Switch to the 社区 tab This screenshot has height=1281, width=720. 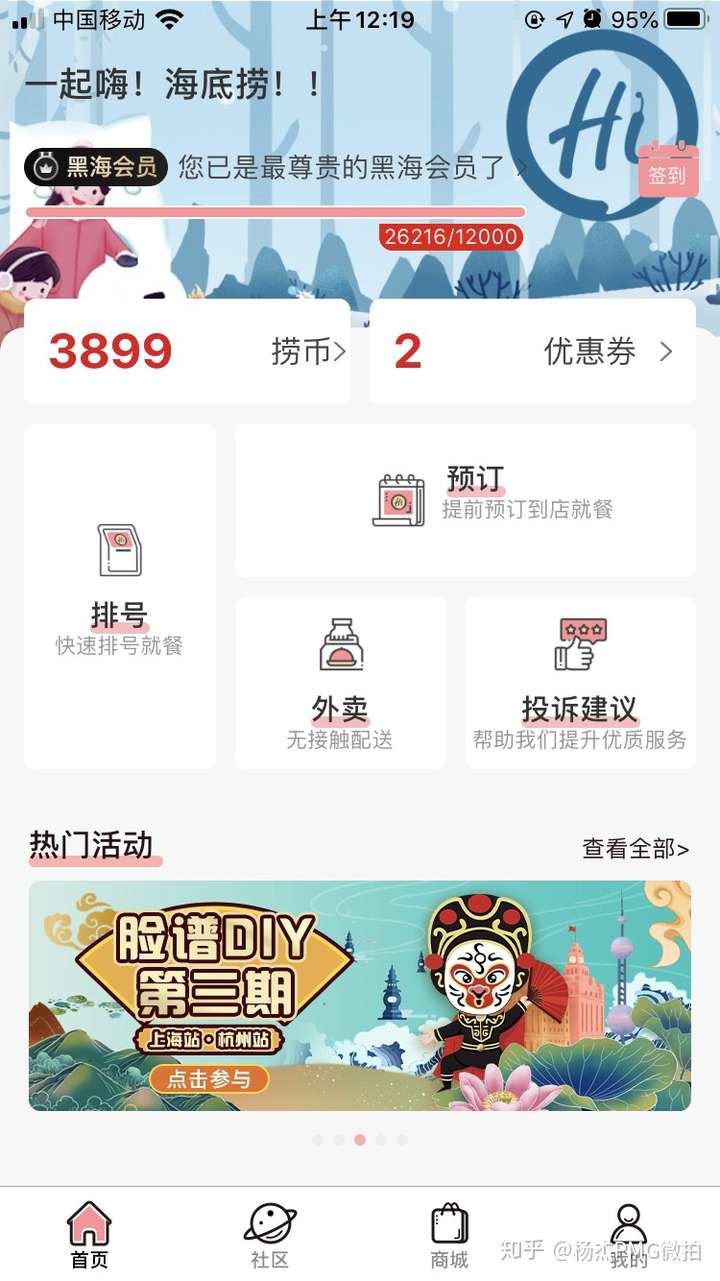269,1235
